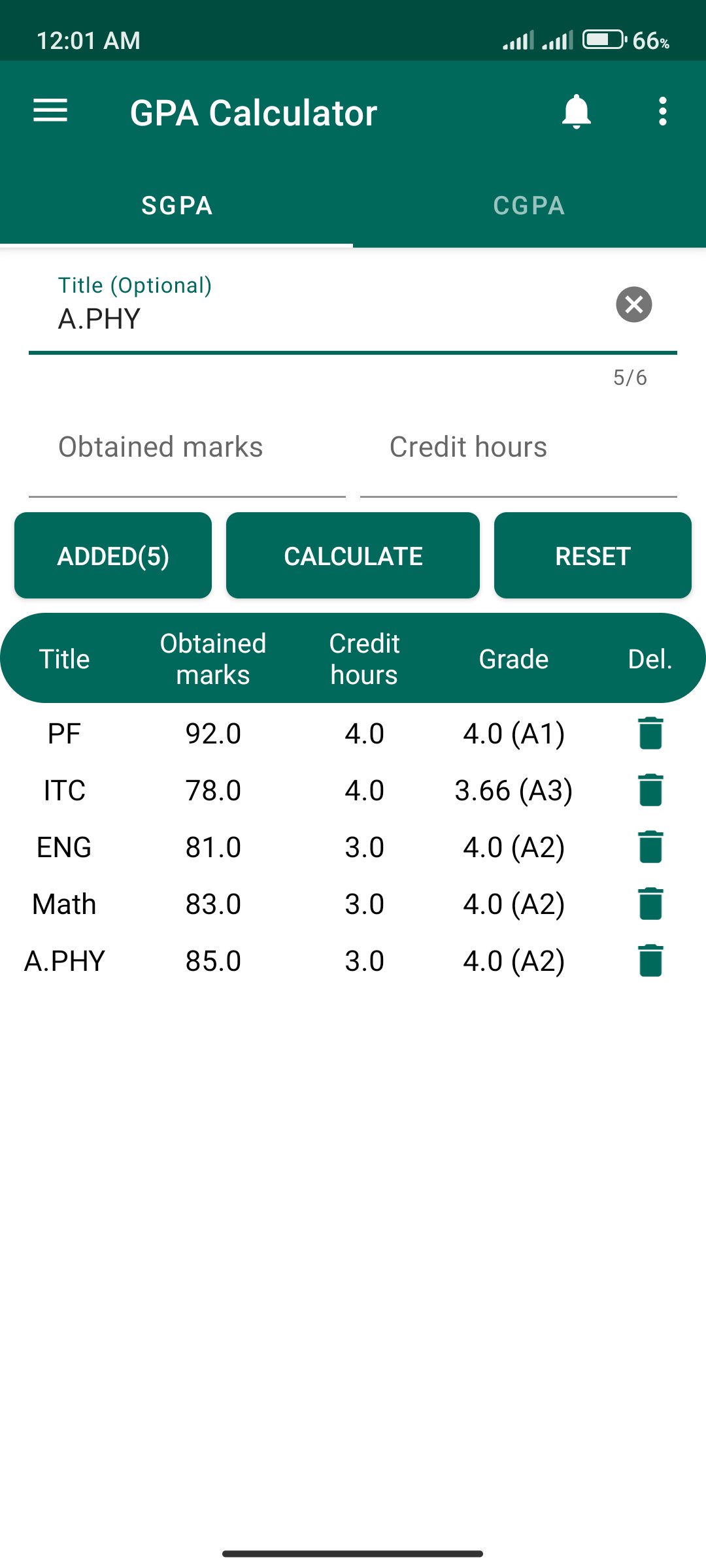This screenshot has width=706, height=1568.
Task: Open the three-dot overflow menu
Action: point(662,112)
